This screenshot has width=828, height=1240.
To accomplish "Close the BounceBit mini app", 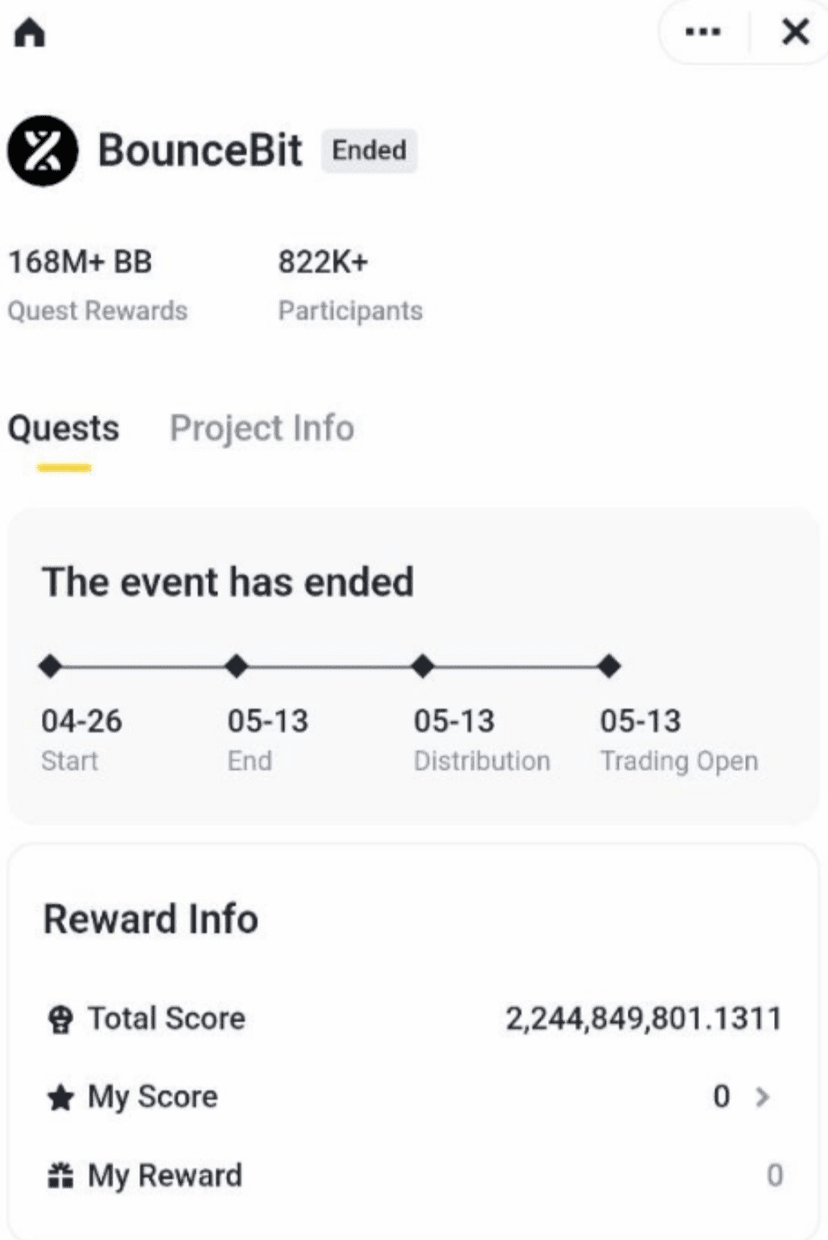I will pos(795,34).
